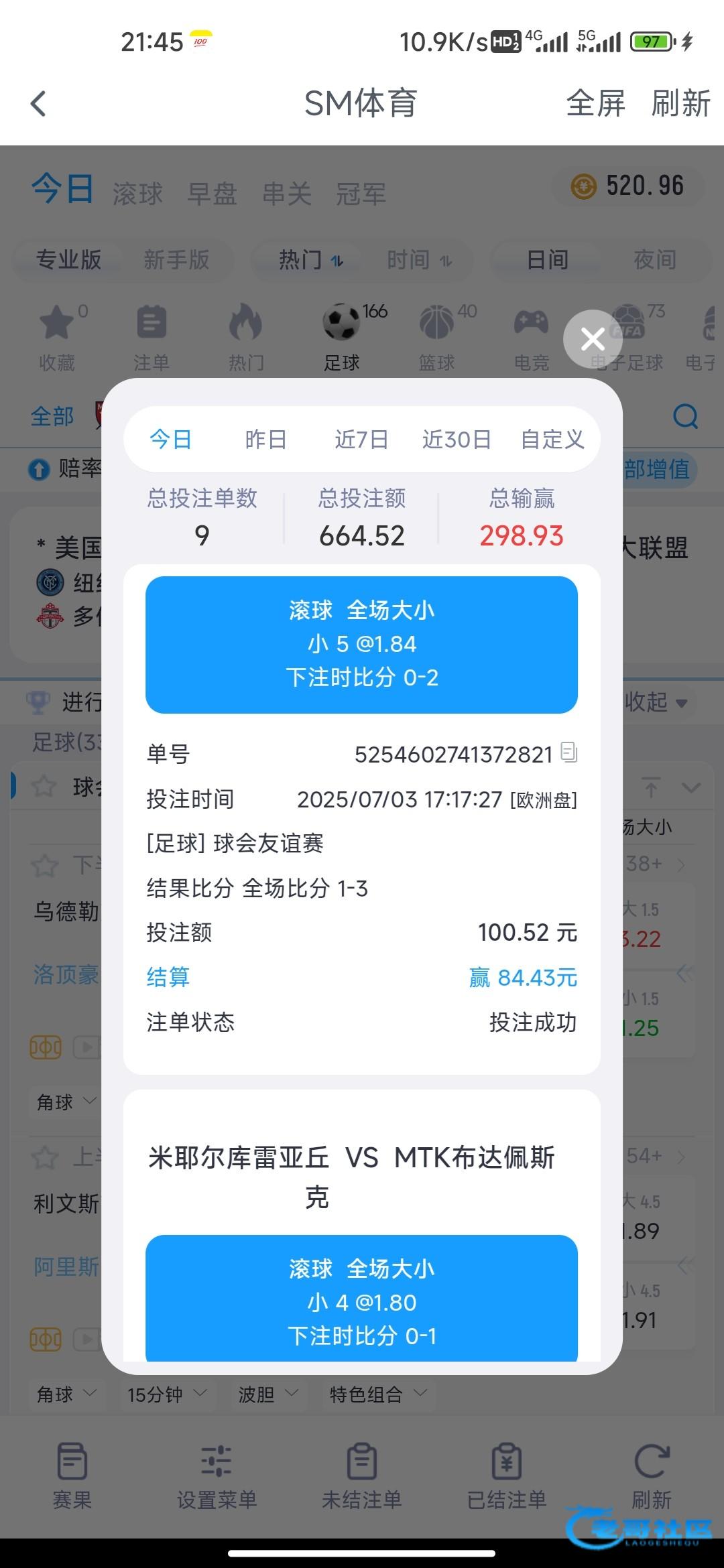Show bets from 昨日
Image resolution: width=724 pixels, height=1568 pixels.
coord(266,440)
